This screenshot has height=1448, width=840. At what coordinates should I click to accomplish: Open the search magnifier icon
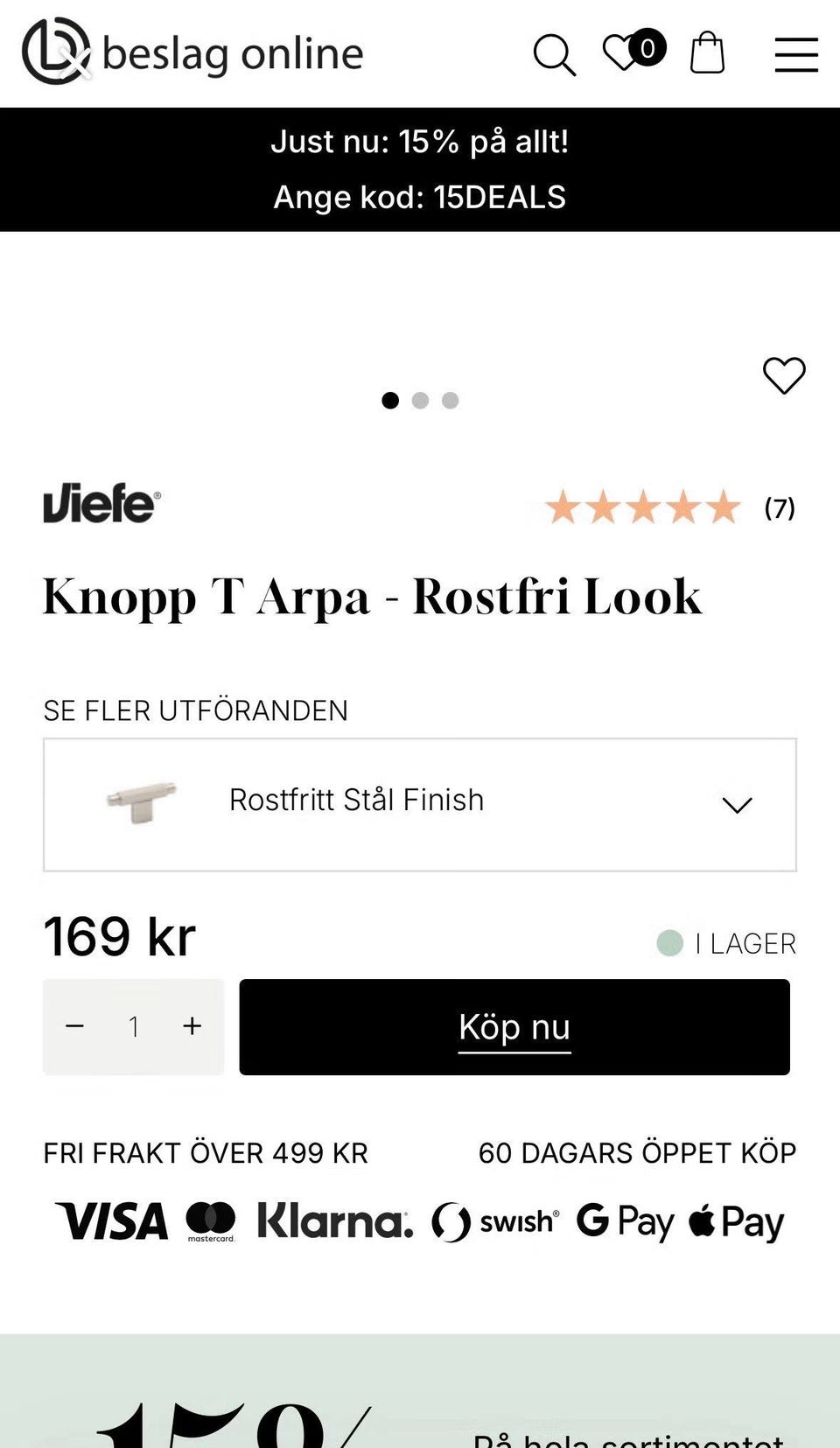pos(554,55)
